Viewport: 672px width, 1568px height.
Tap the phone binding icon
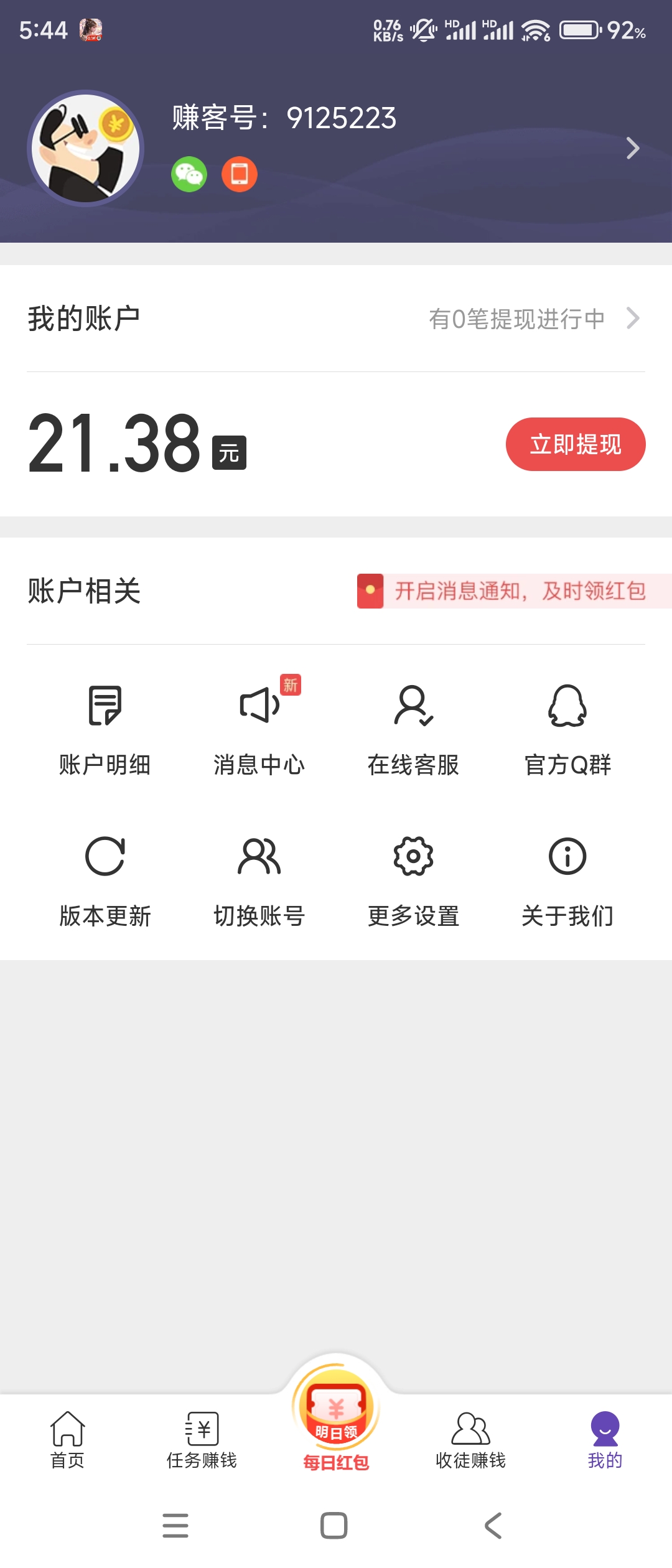click(239, 175)
